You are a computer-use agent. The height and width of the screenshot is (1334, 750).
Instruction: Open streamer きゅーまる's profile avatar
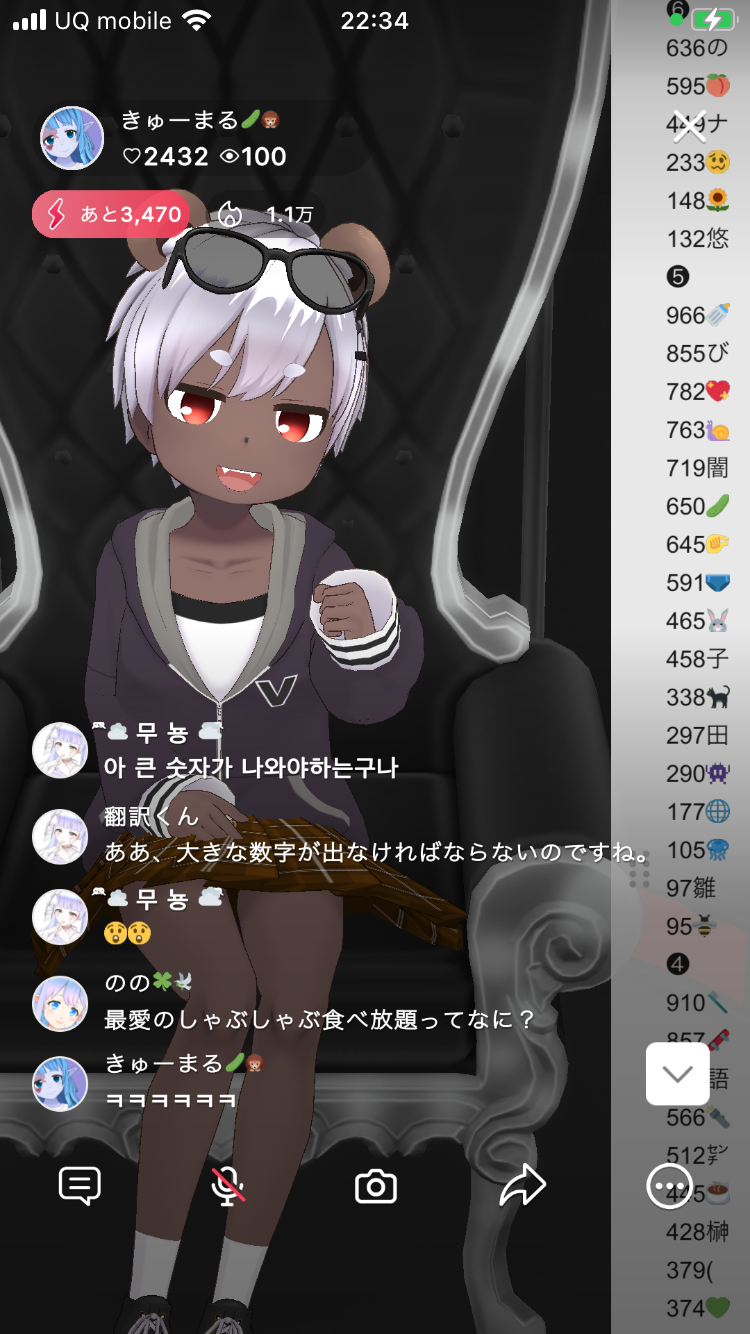pyautogui.click(x=72, y=138)
